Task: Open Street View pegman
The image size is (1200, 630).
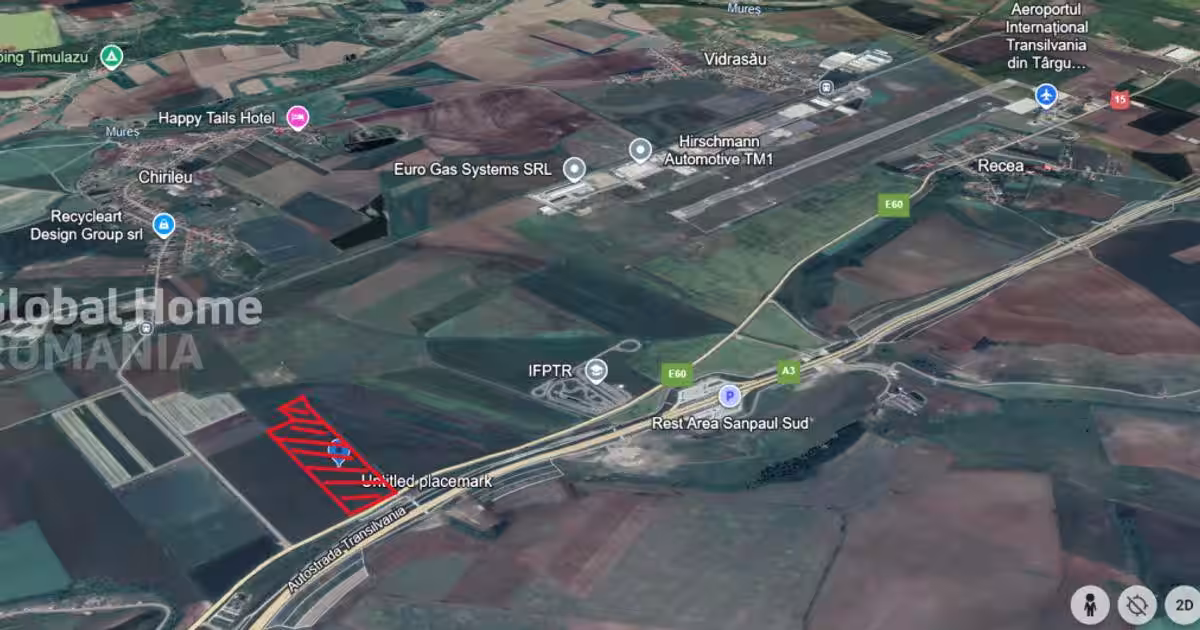Action: click(x=1090, y=605)
